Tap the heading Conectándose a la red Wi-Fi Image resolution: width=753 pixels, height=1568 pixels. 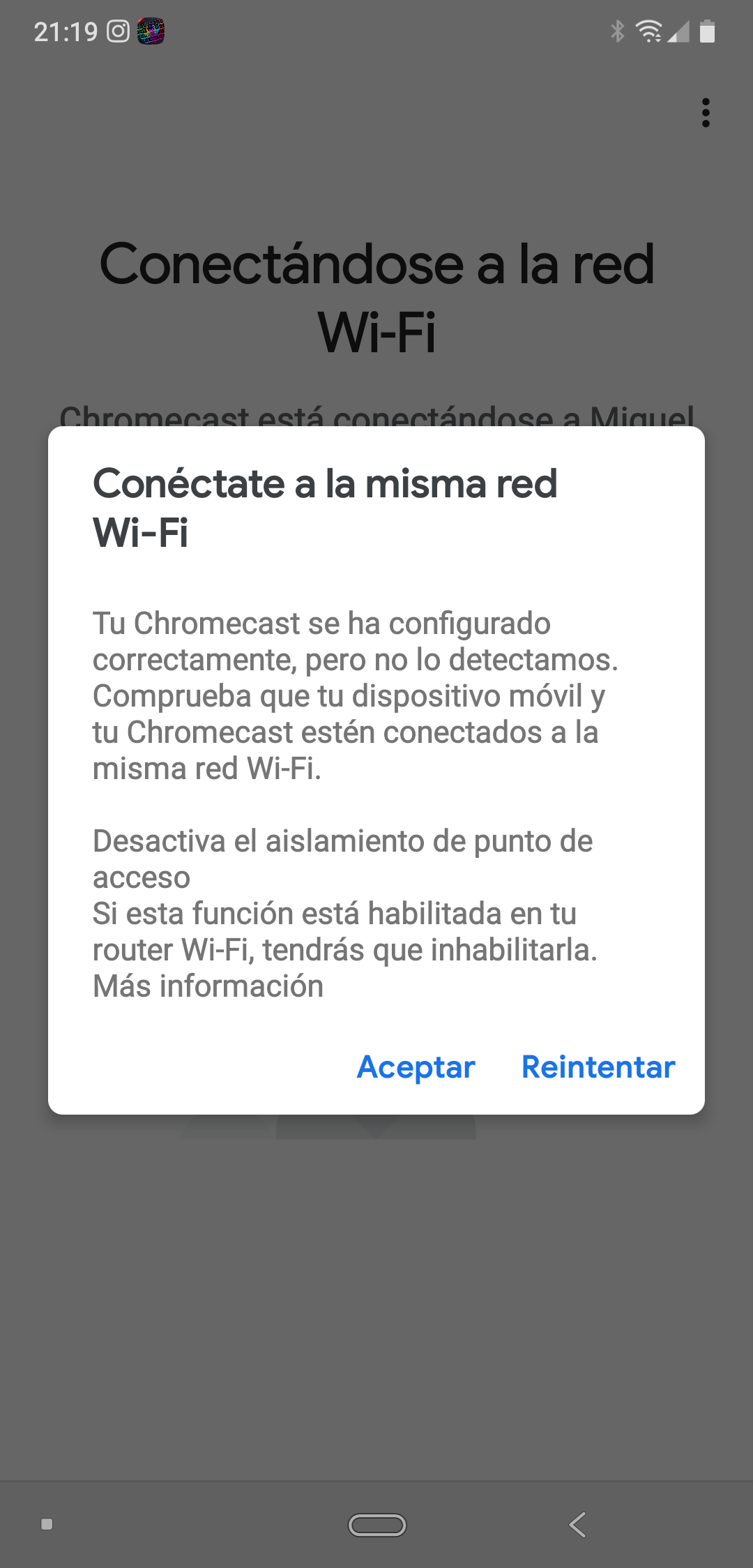coord(376,300)
